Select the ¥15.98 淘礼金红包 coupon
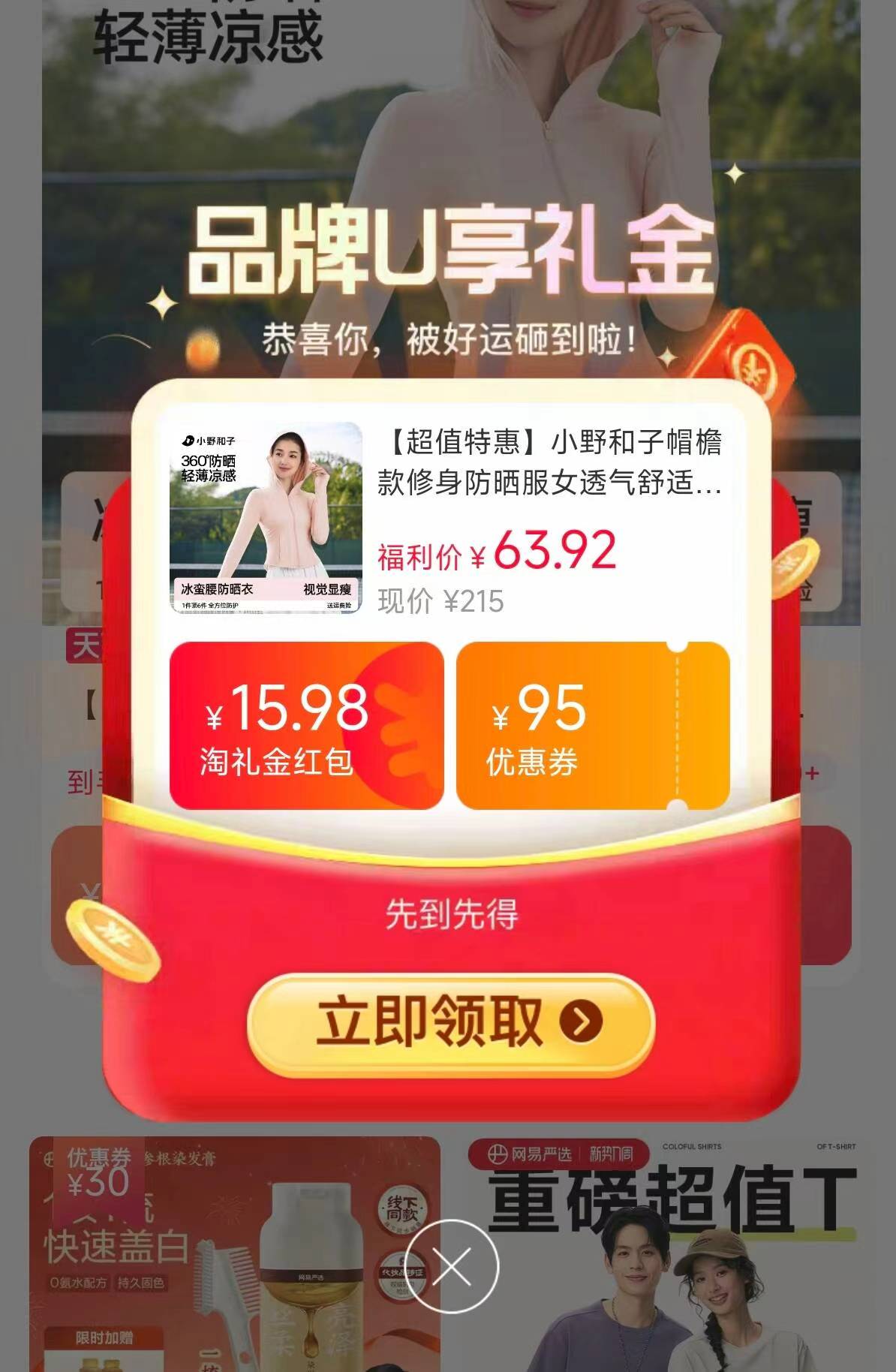 tap(306, 726)
